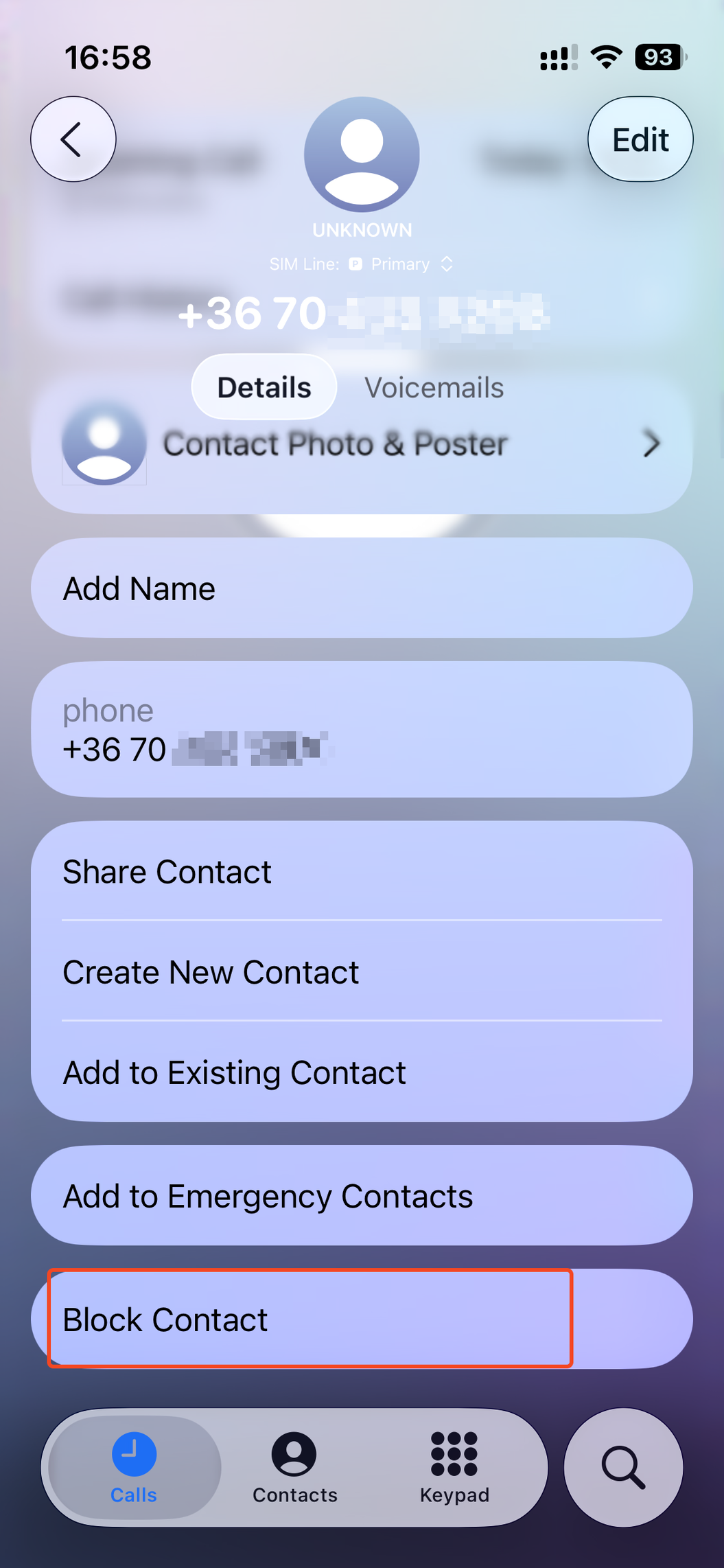
Task: Call the phone number +36 70
Action: [362, 730]
